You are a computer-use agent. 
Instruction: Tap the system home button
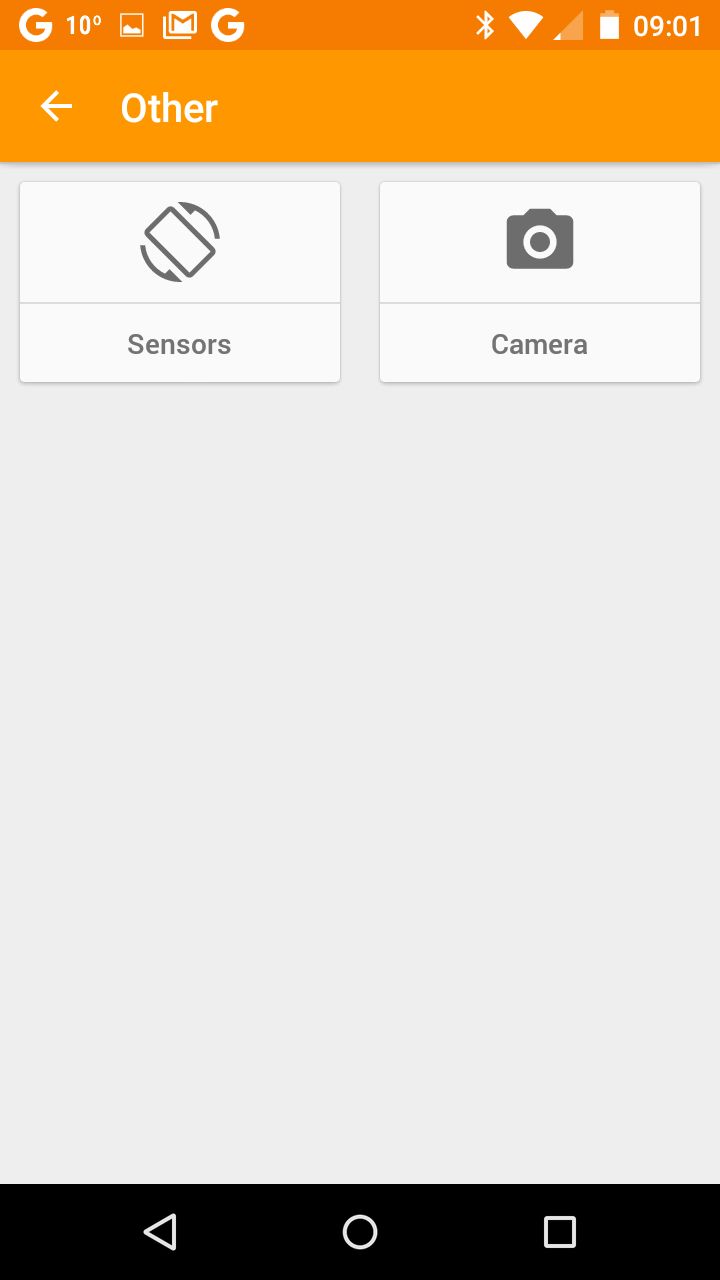click(x=360, y=1232)
